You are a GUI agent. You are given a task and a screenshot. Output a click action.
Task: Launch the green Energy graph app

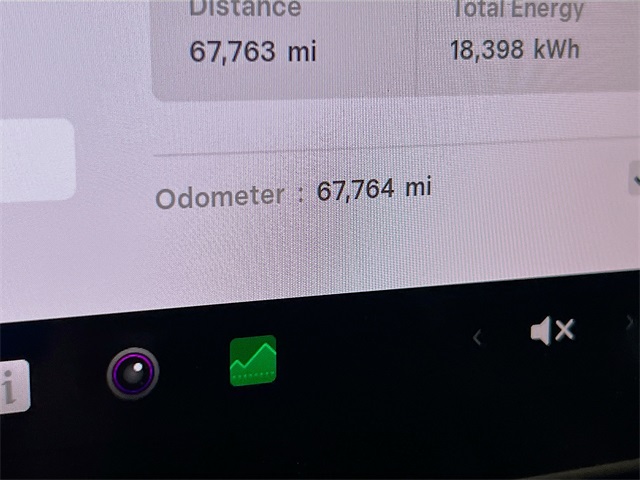[x=253, y=361]
